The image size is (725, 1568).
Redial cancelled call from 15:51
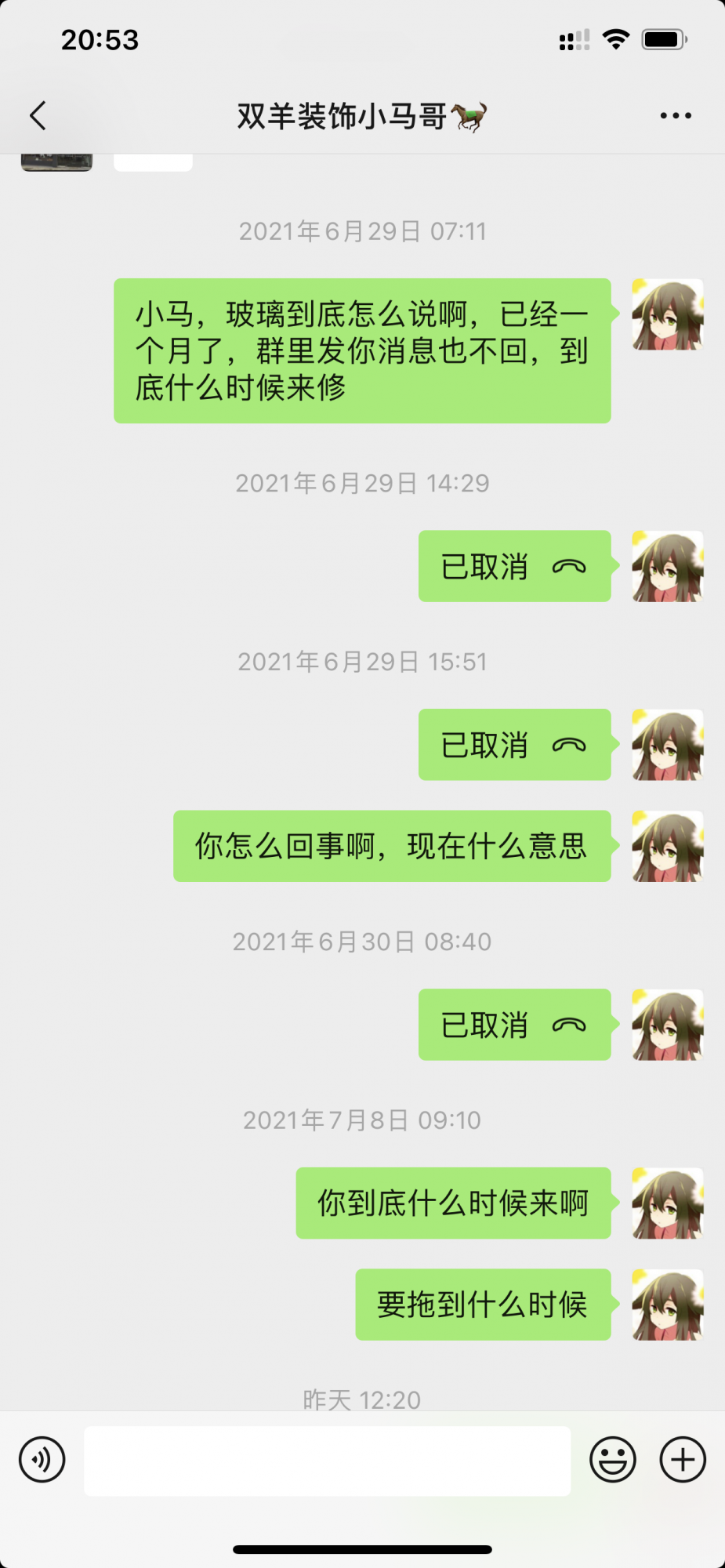coord(514,745)
